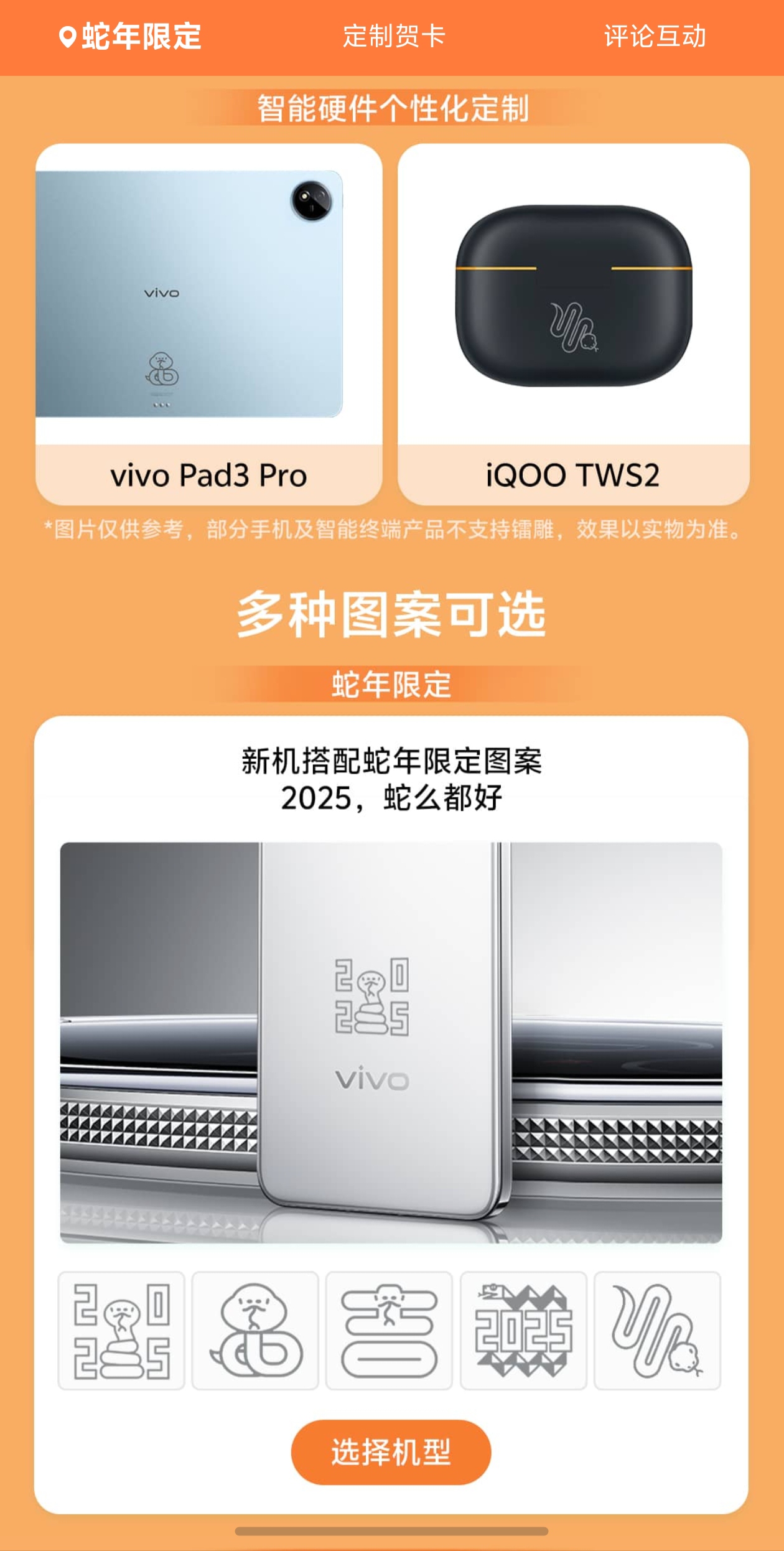Choose the snake-shaped 吉 character pattern
Screen dimensions: 784x1551
tap(389, 1331)
